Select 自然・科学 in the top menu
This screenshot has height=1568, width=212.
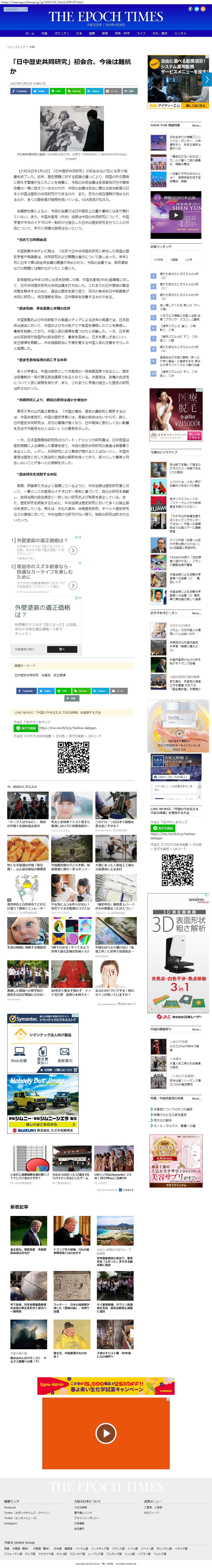[x=122, y=33]
